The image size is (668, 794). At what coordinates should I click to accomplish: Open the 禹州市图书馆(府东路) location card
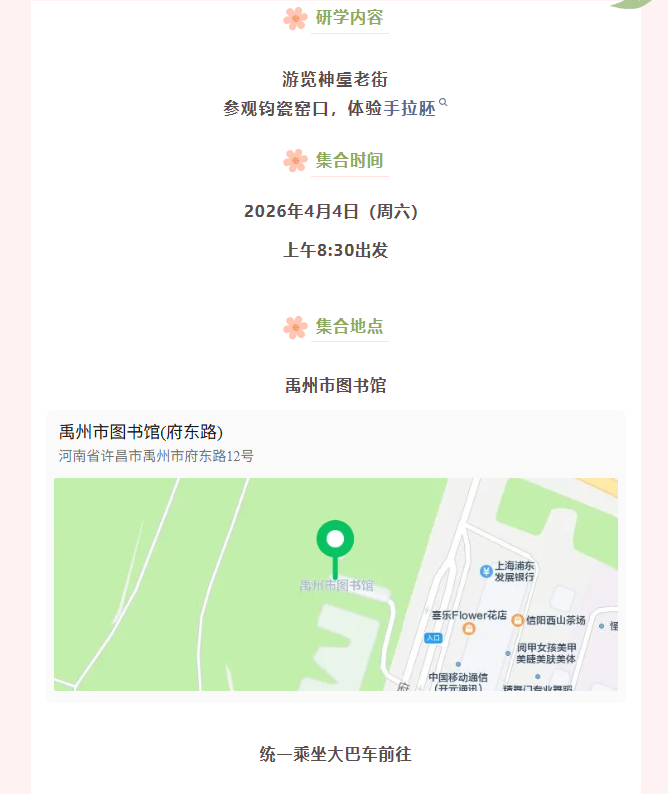141,432
